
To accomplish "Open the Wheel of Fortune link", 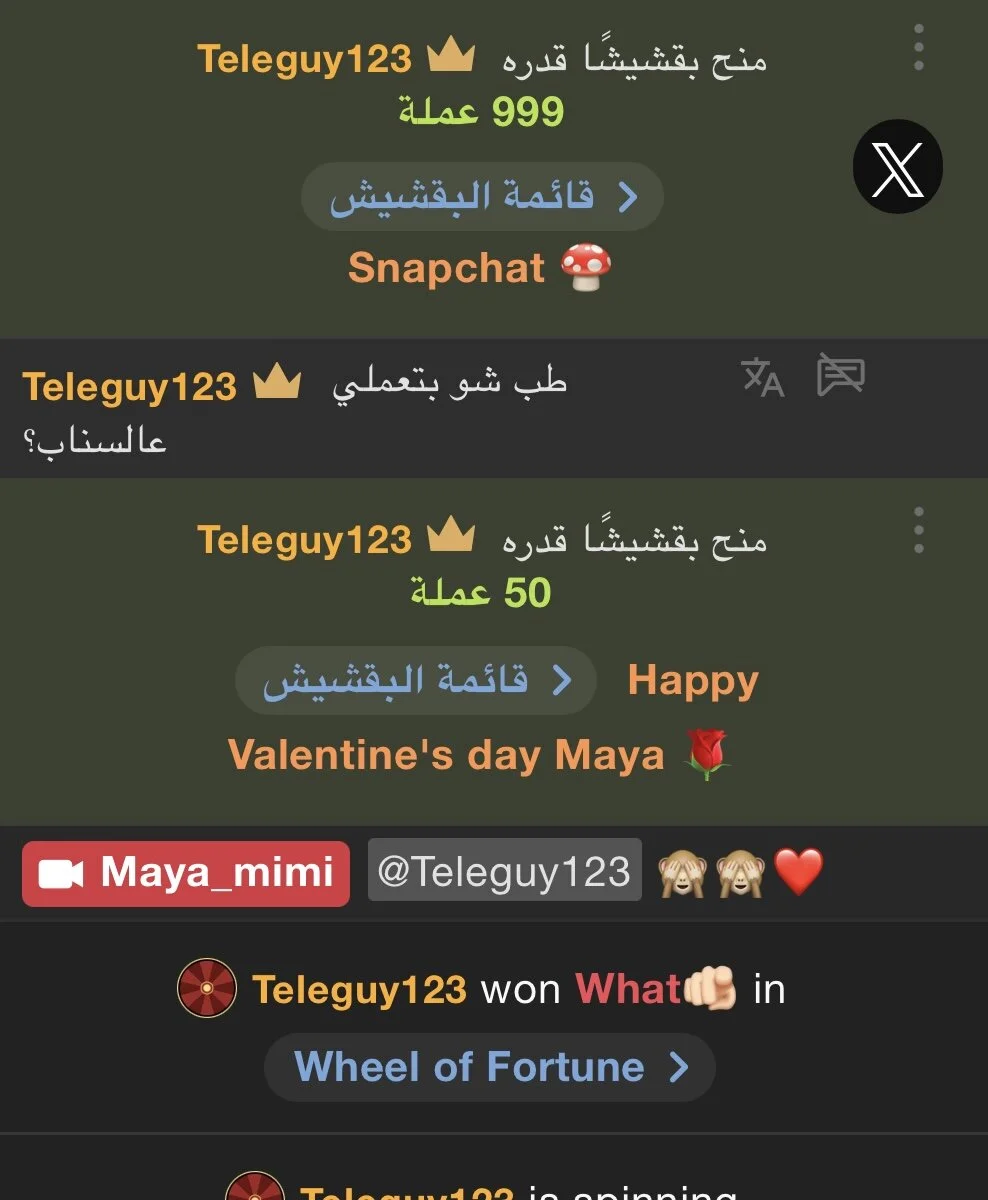I will click(x=489, y=1067).
